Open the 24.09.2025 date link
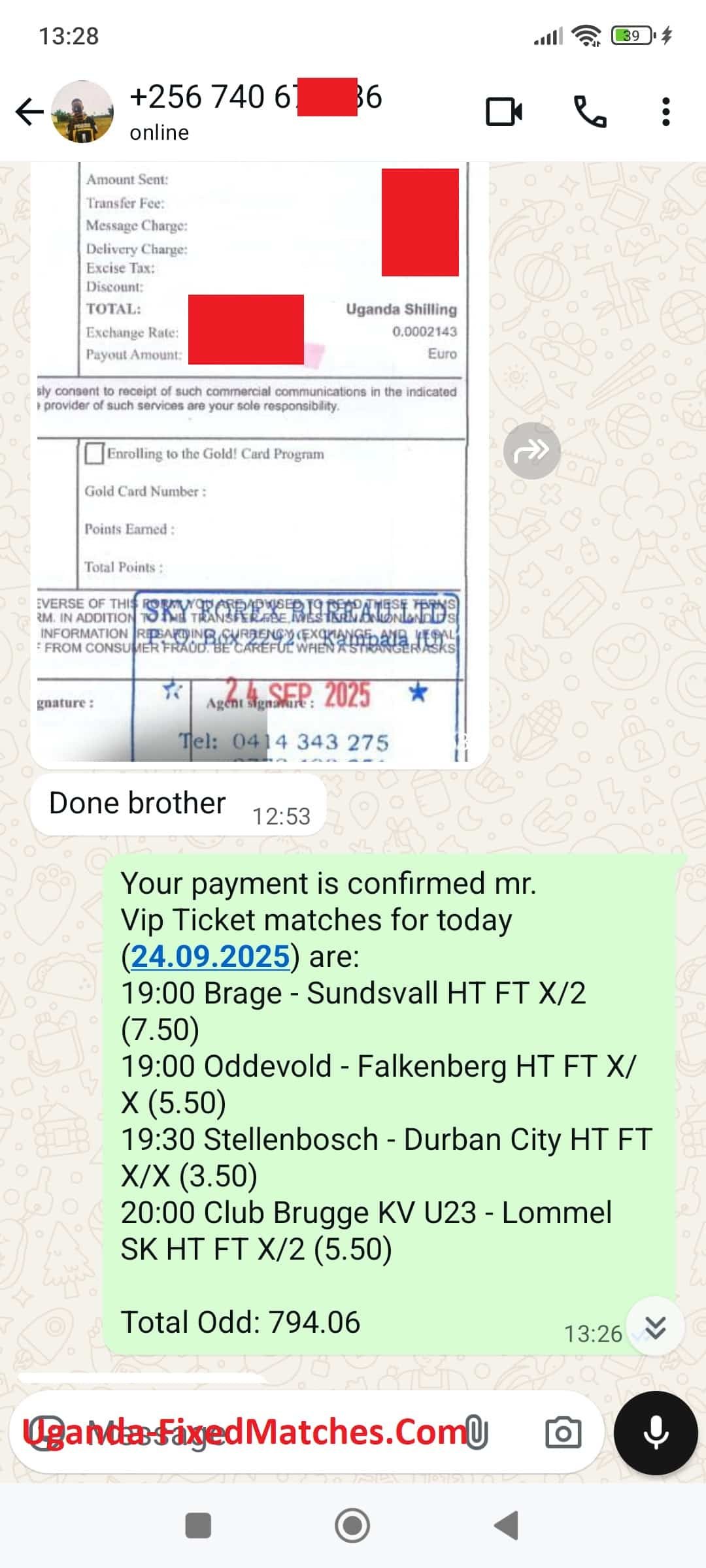706x1568 pixels. pyautogui.click(x=210, y=956)
